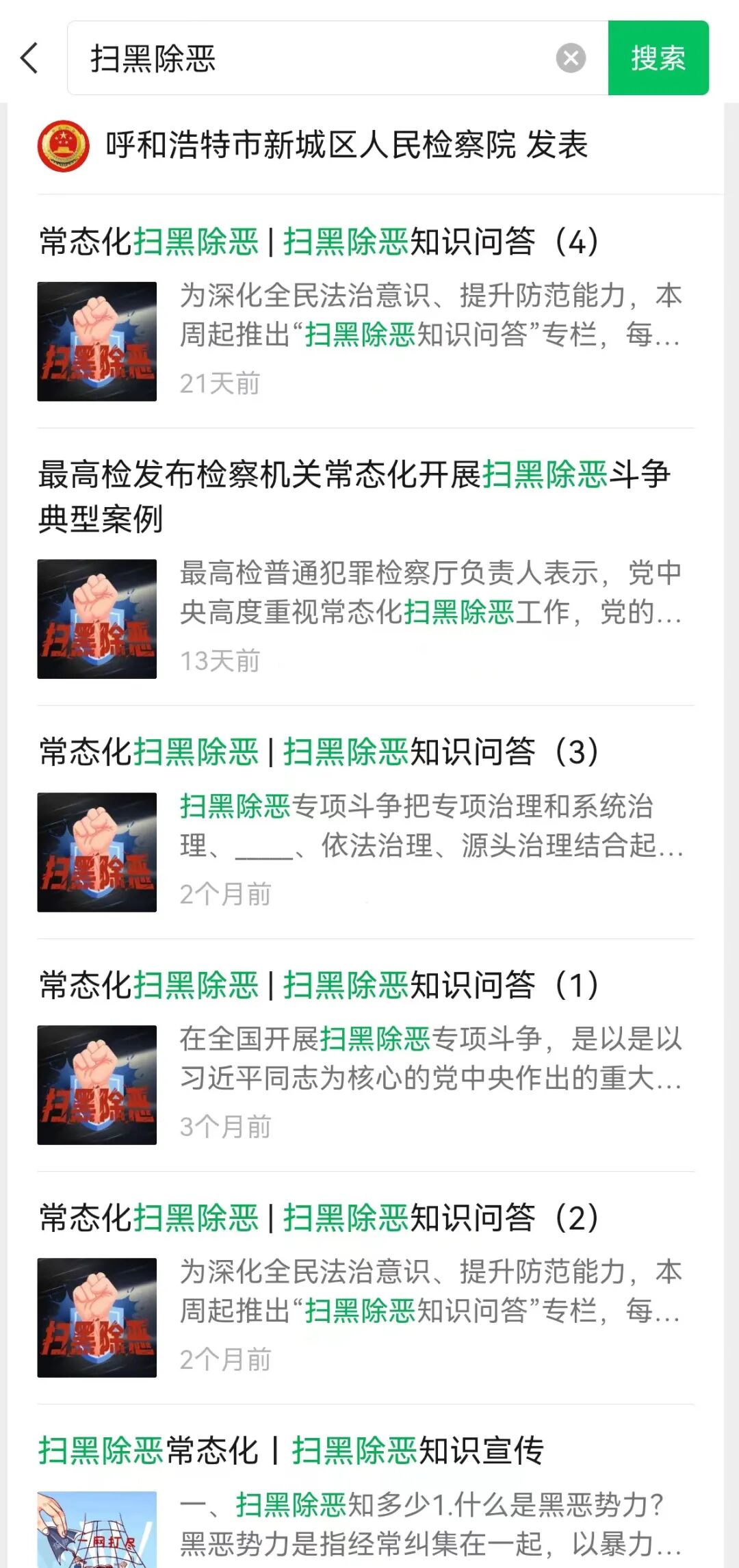Open the article 扫黑除恶知识问答（4）
This screenshot has height=1568, width=739.
(319, 242)
